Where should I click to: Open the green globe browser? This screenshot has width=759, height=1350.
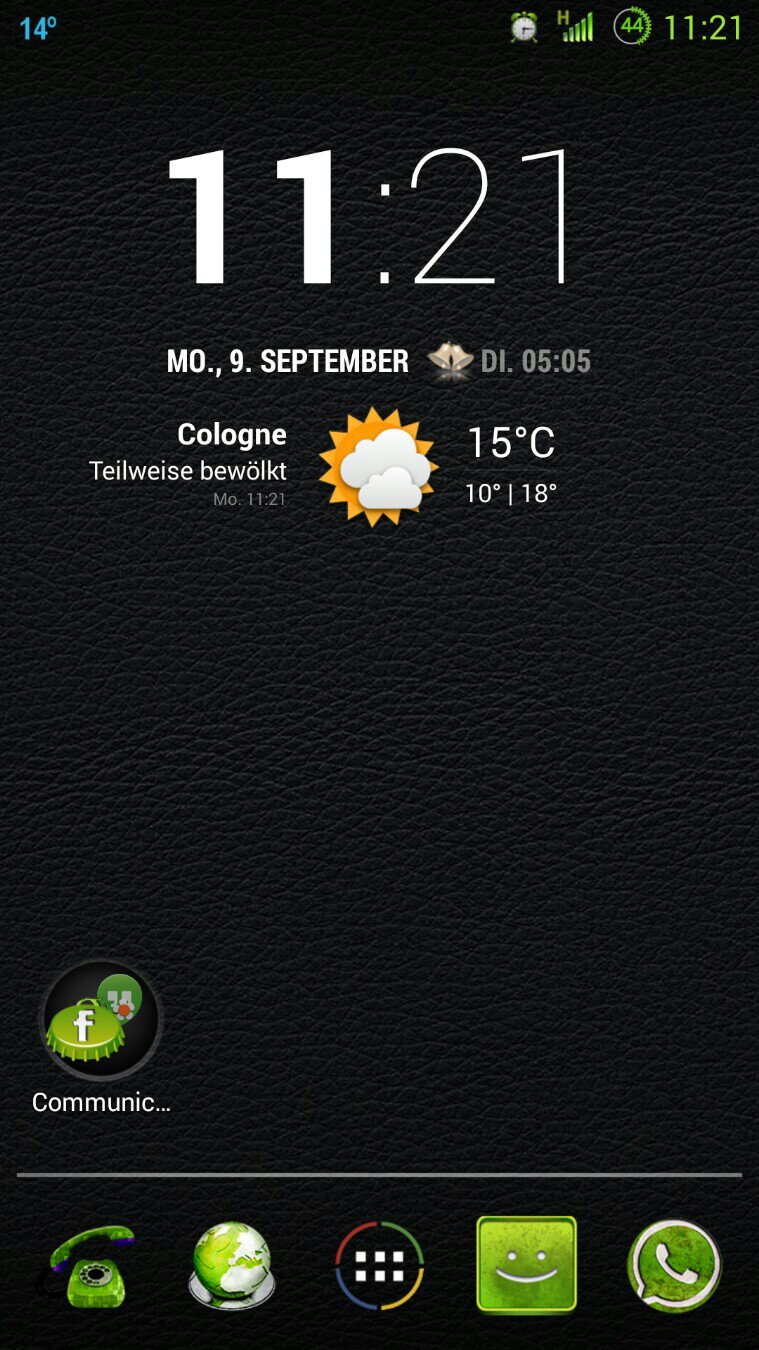pos(231,1265)
